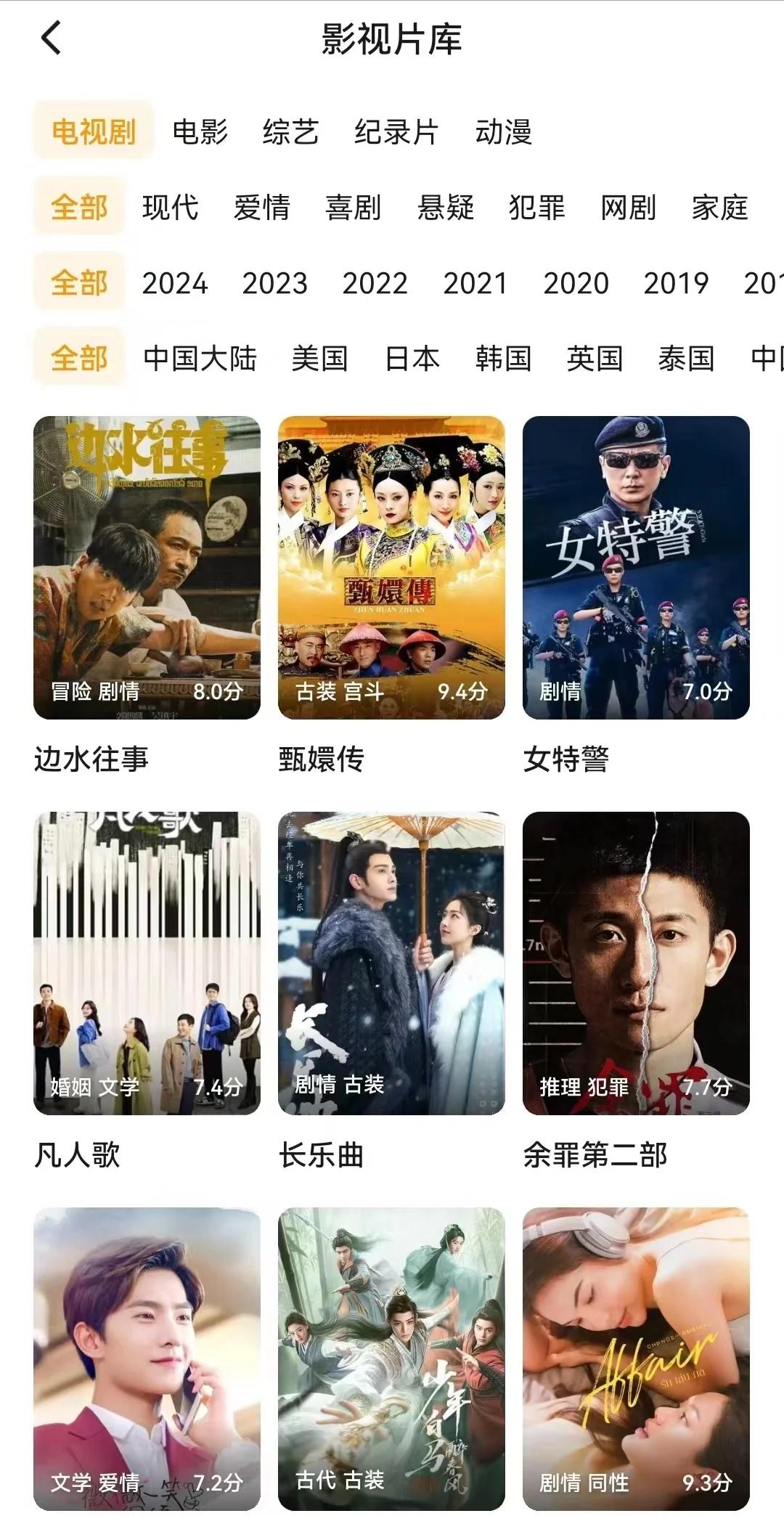Apply the 犯罪 genre filter

coord(536,208)
